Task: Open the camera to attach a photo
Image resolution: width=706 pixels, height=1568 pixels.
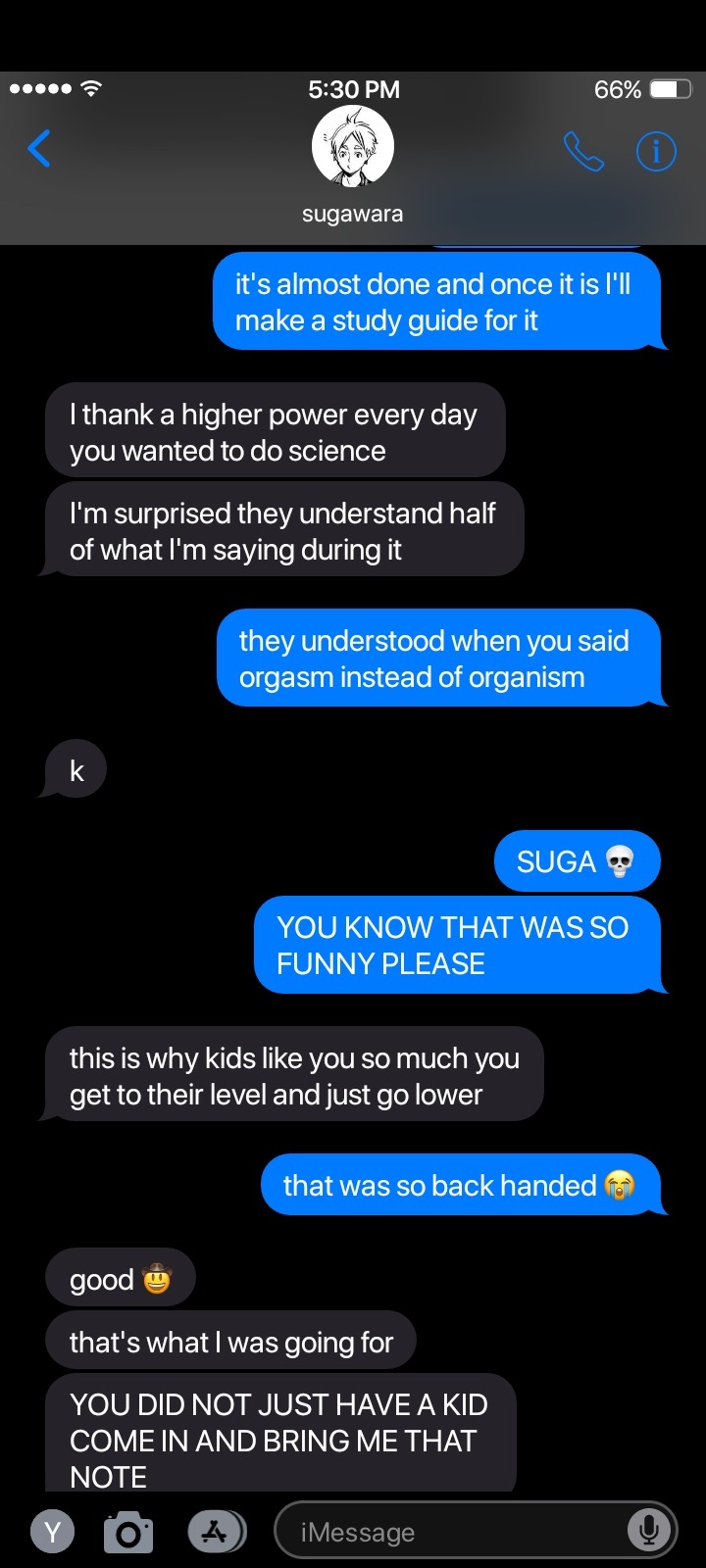Action: pyautogui.click(x=128, y=1533)
